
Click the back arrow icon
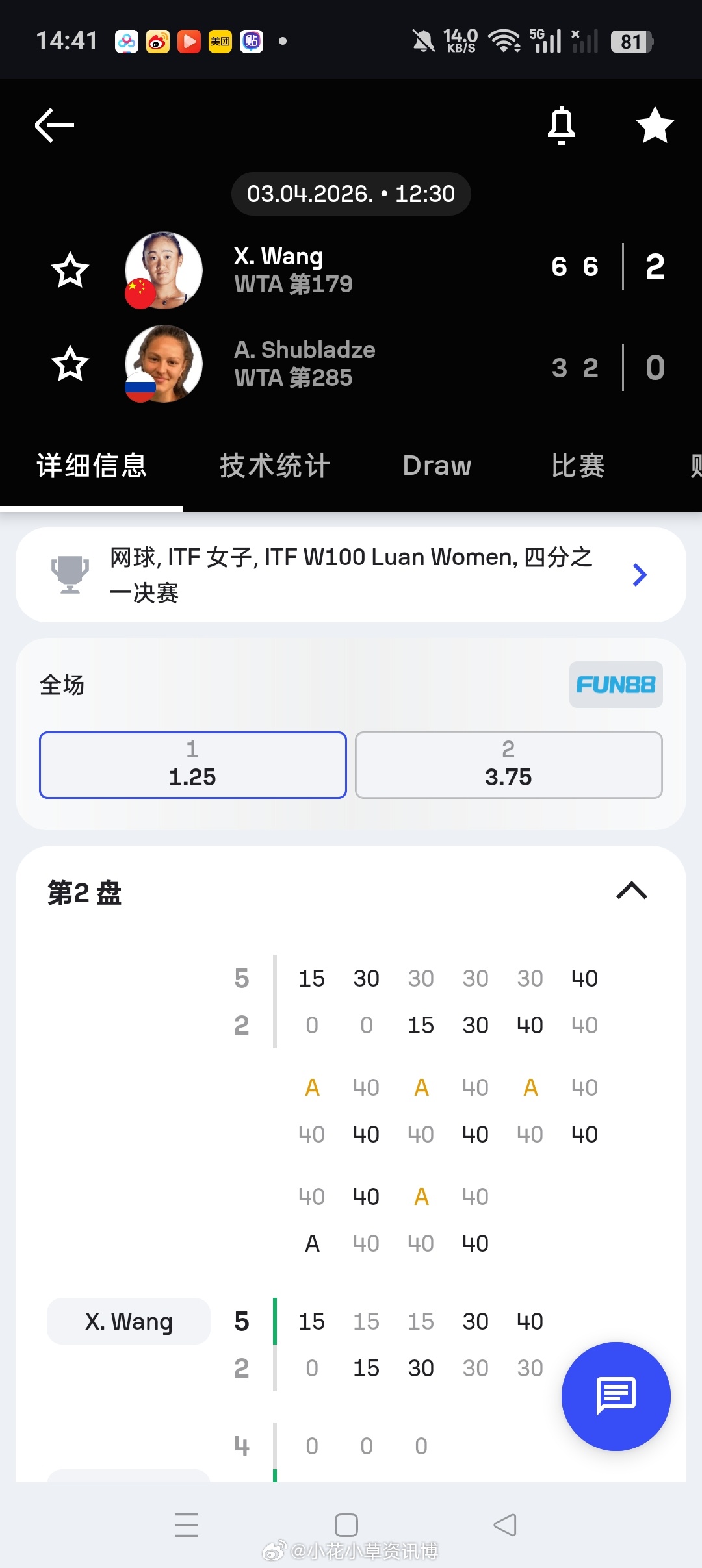54,125
